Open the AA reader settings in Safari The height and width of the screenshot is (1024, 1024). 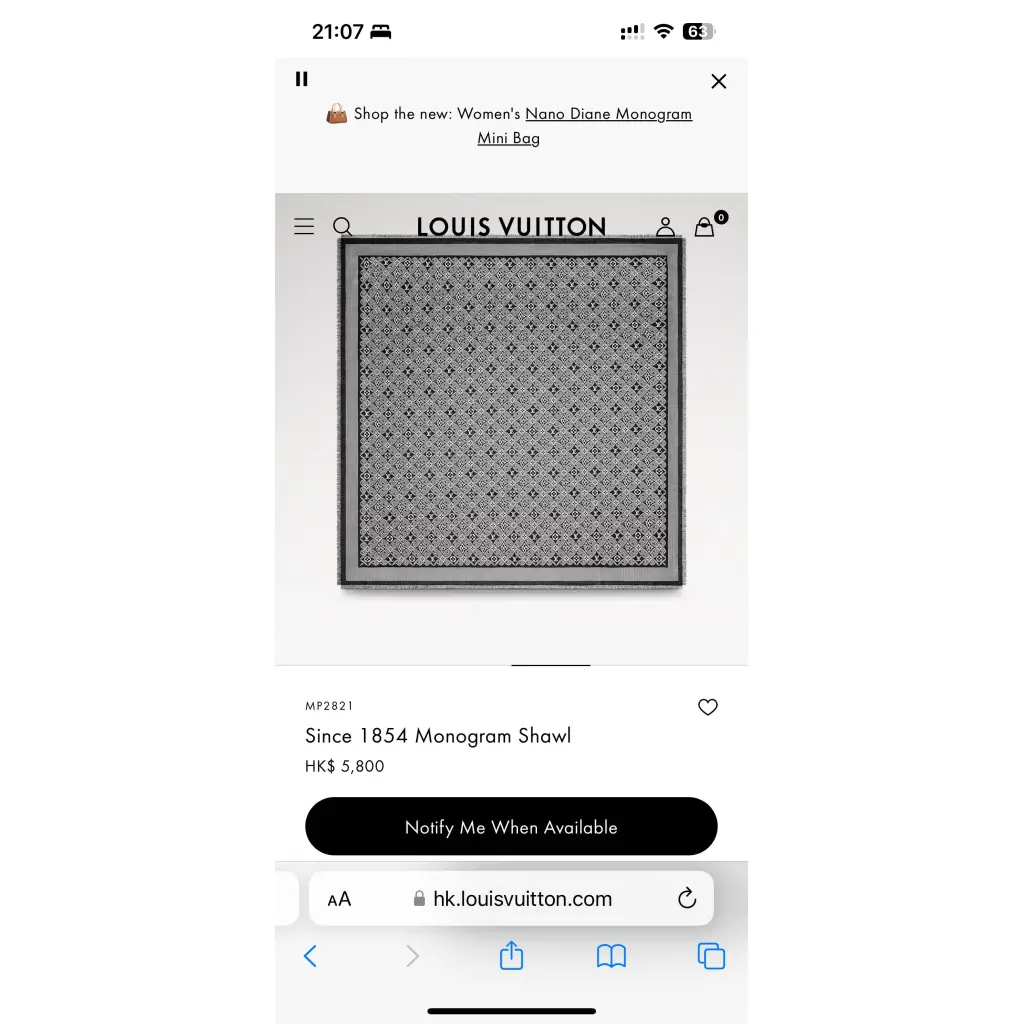[x=339, y=899]
